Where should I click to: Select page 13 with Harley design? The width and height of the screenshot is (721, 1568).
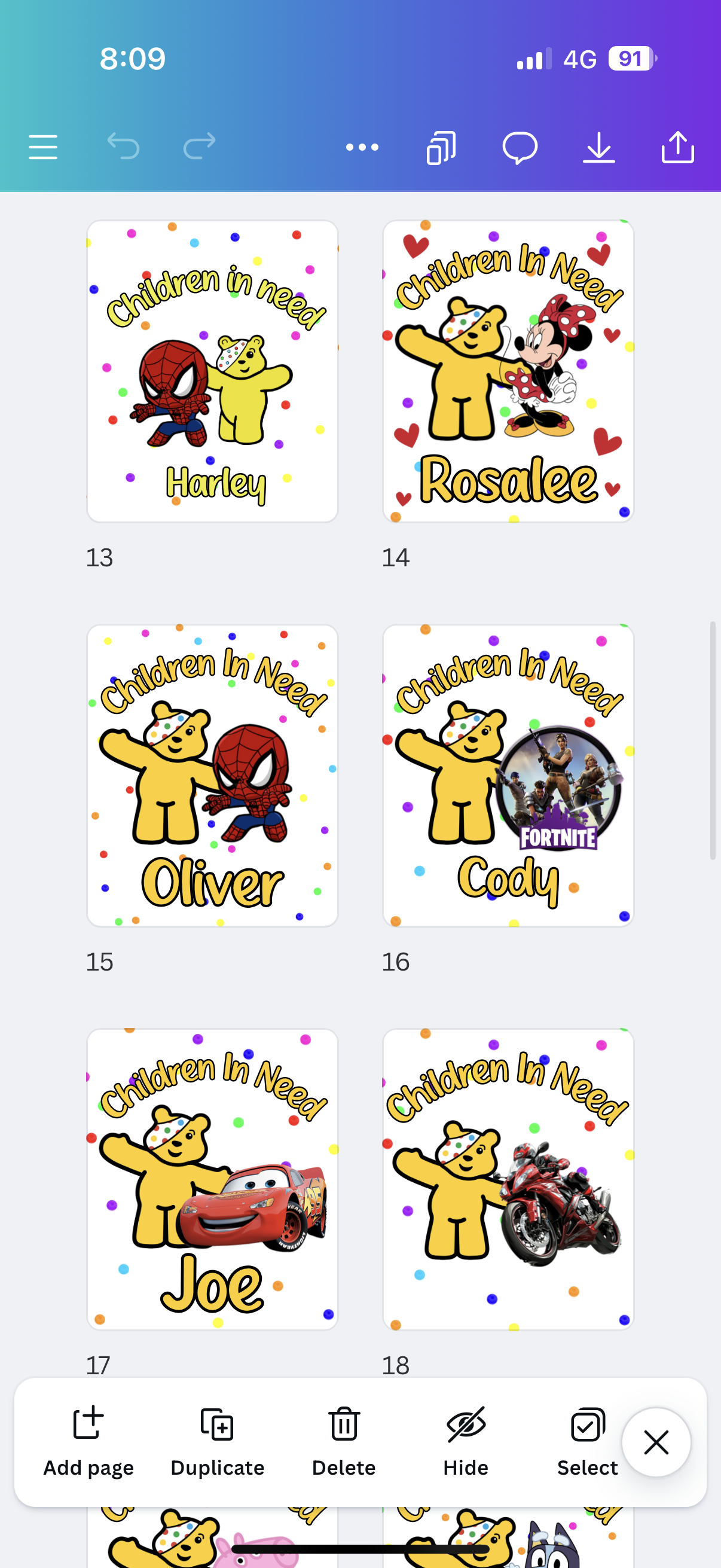212,371
